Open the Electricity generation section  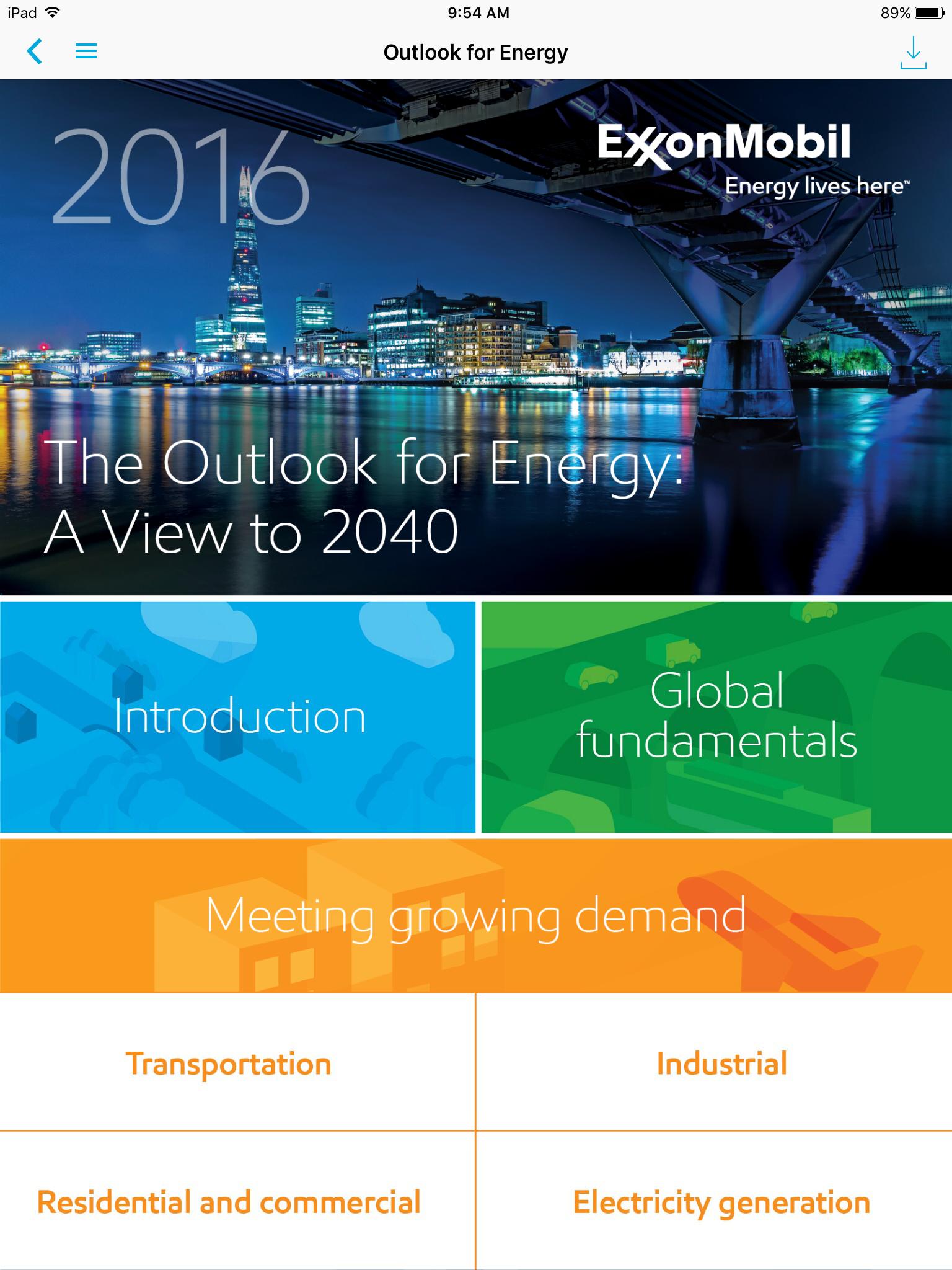(x=721, y=1202)
